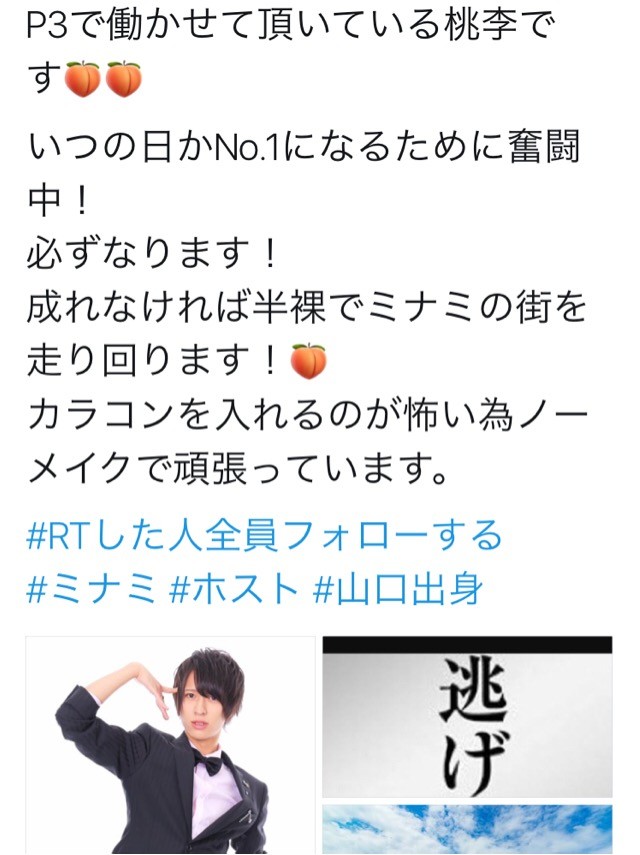The height and width of the screenshot is (855, 640).
Task: Open the #山口出身 hashtag
Action: pyautogui.click(x=398, y=589)
